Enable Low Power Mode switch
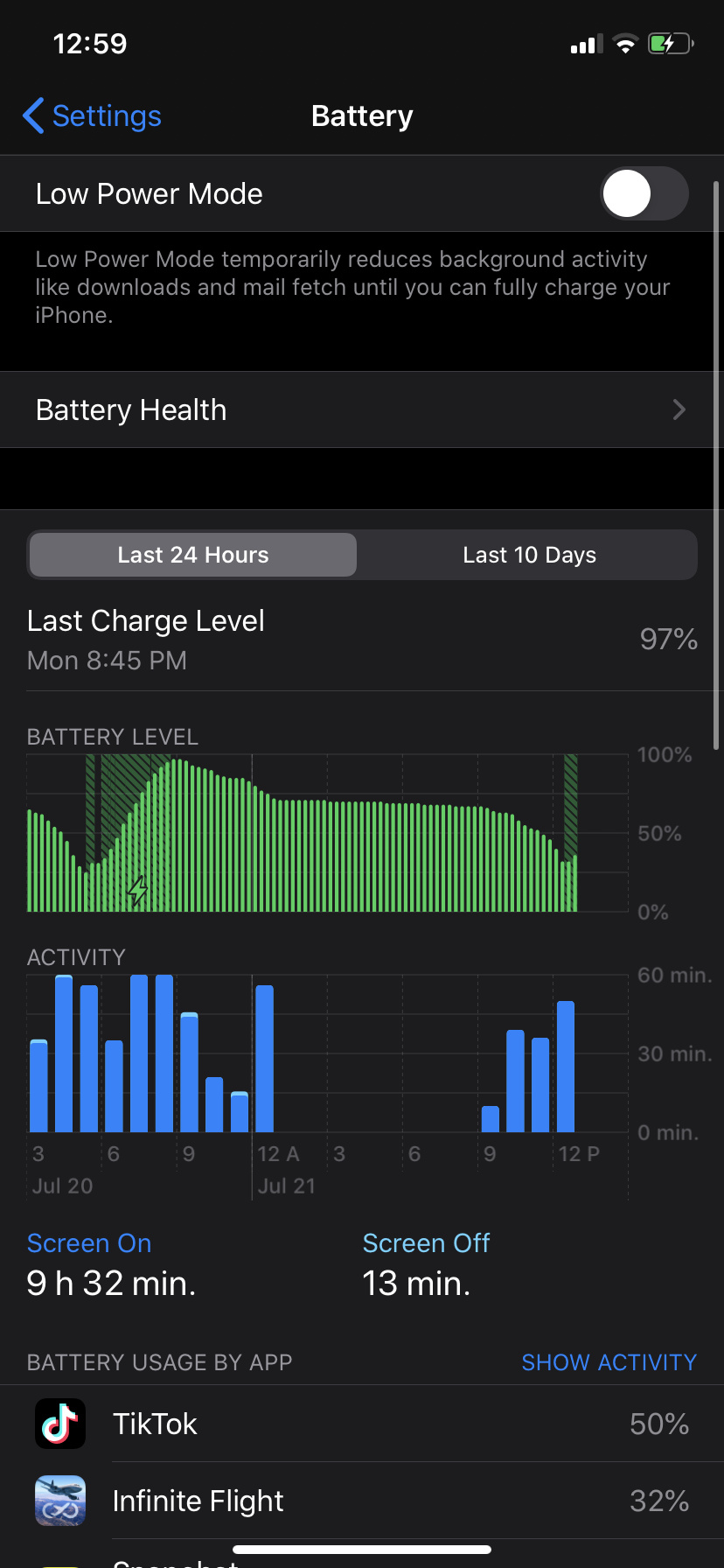Screen dimensions: 724x1568 point(644,193)
